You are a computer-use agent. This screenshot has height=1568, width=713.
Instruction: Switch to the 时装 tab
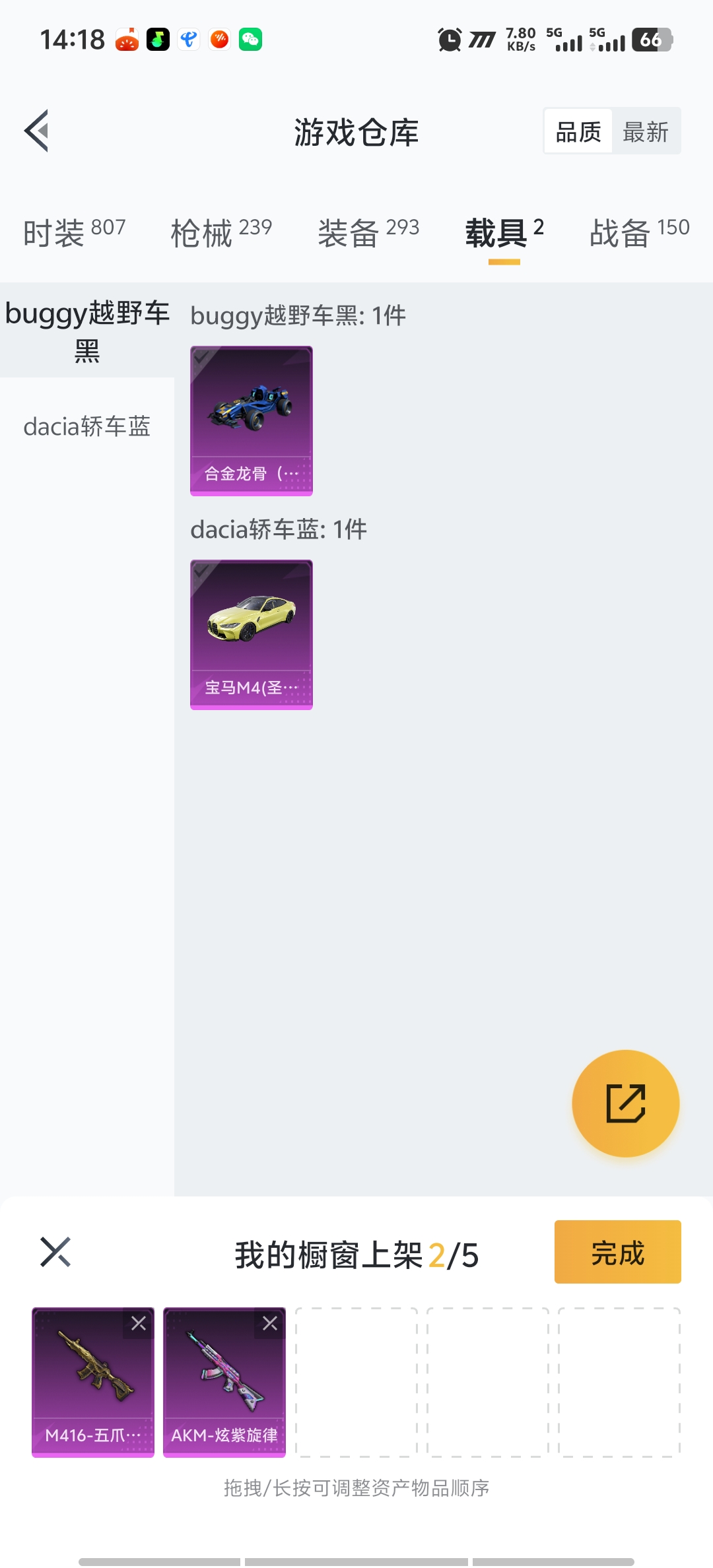[74, 232]
